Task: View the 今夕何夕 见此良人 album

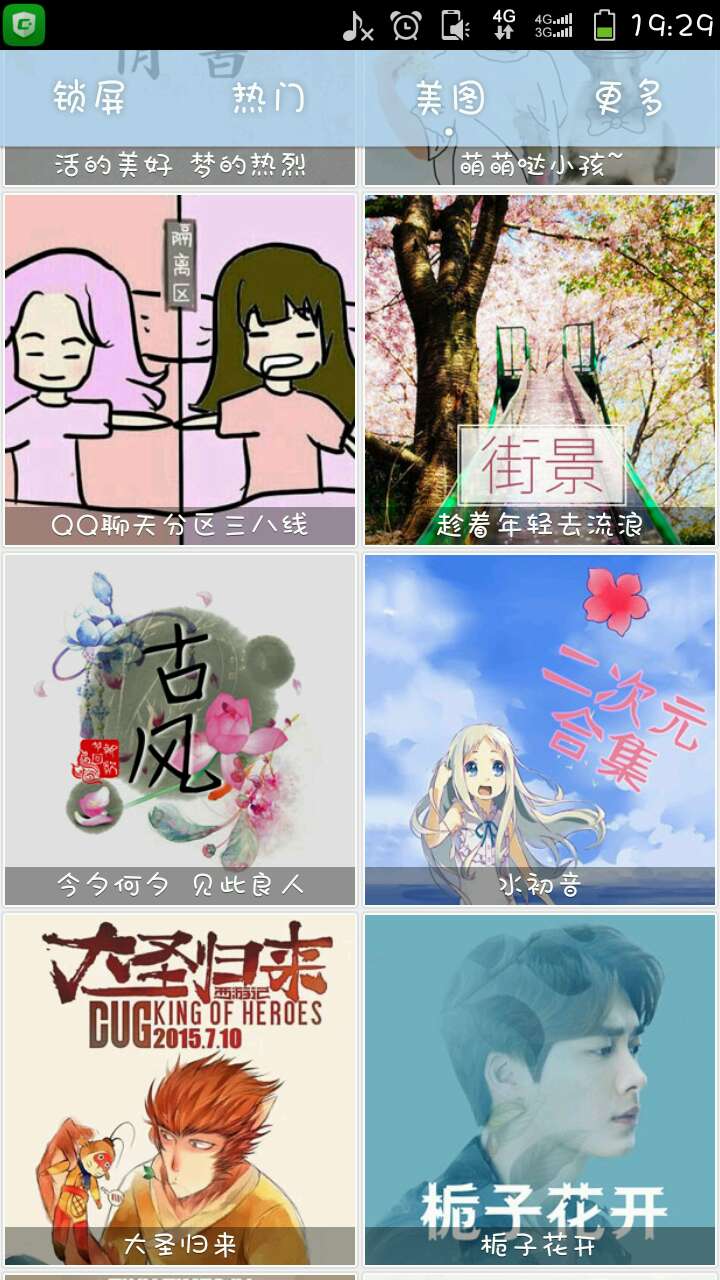Action: point(180,729)
